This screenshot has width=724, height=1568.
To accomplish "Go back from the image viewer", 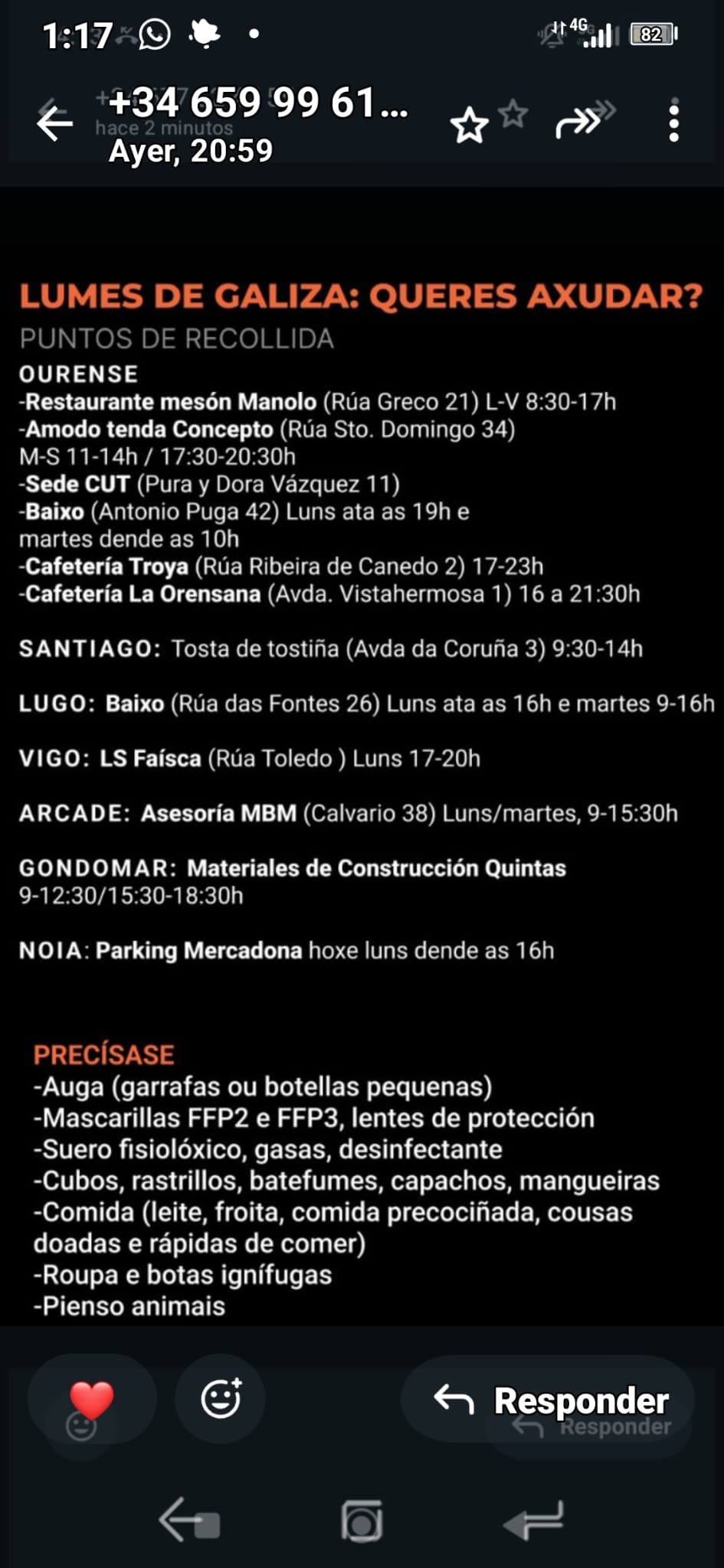I will [x=54, y=122].
